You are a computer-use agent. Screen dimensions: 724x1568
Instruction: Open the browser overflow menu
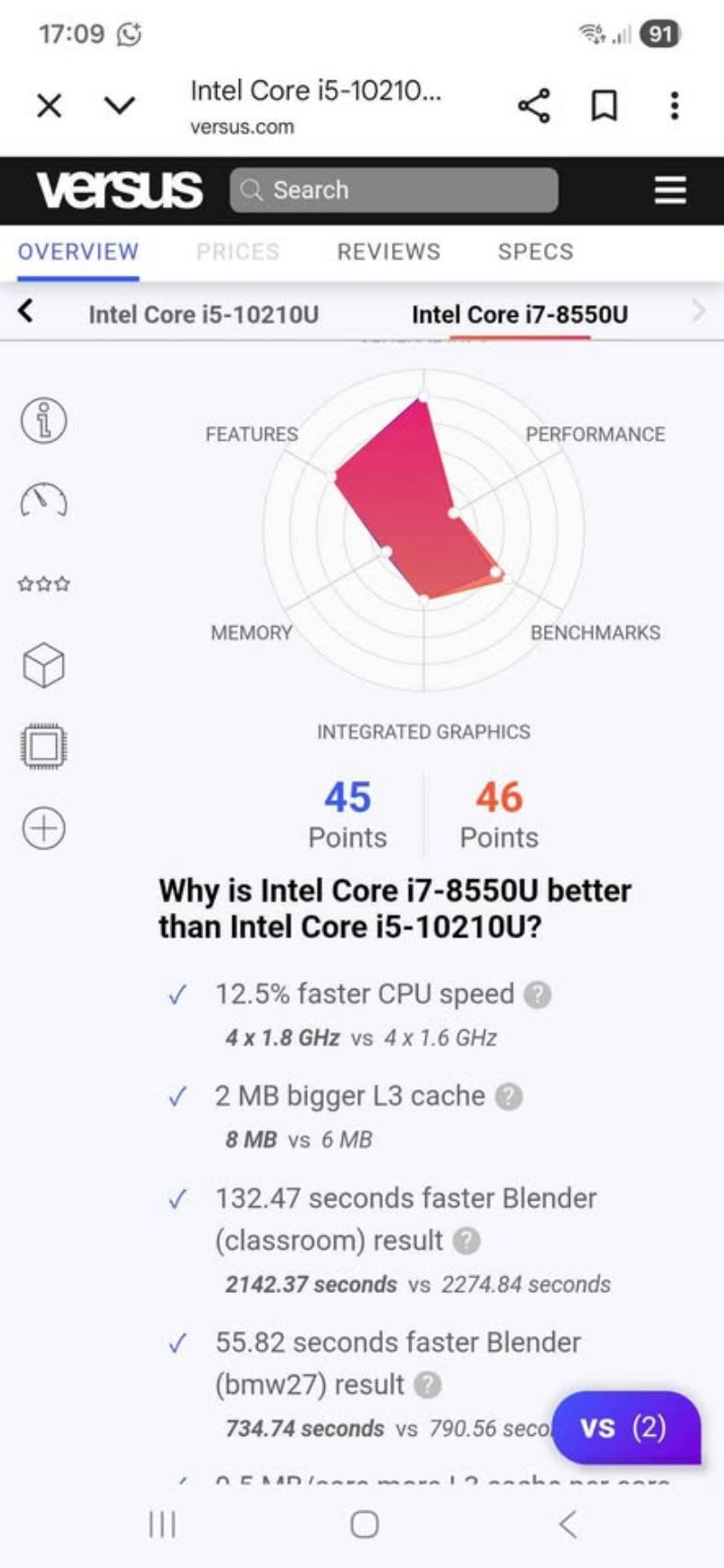click(674, 106)
